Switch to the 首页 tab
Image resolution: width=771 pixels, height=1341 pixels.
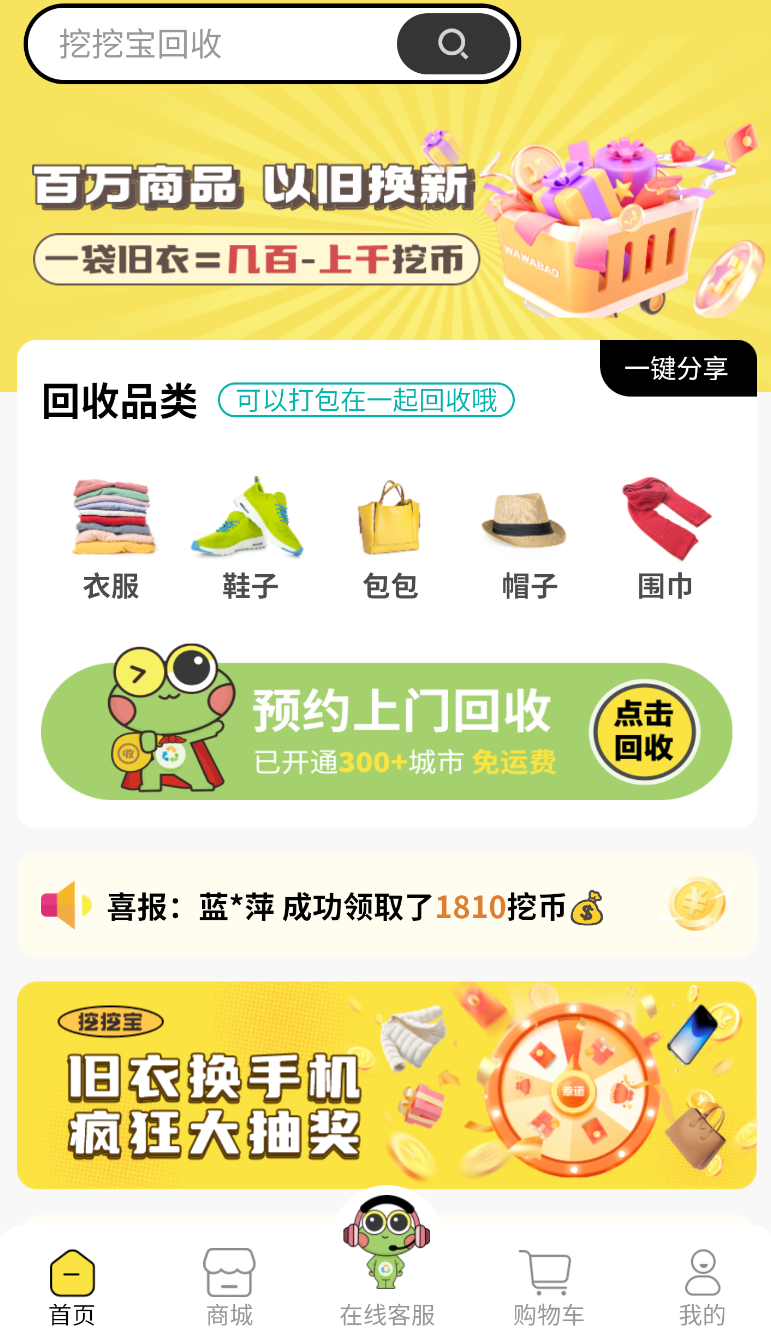pyautogui.click(x=72, y=1288)
